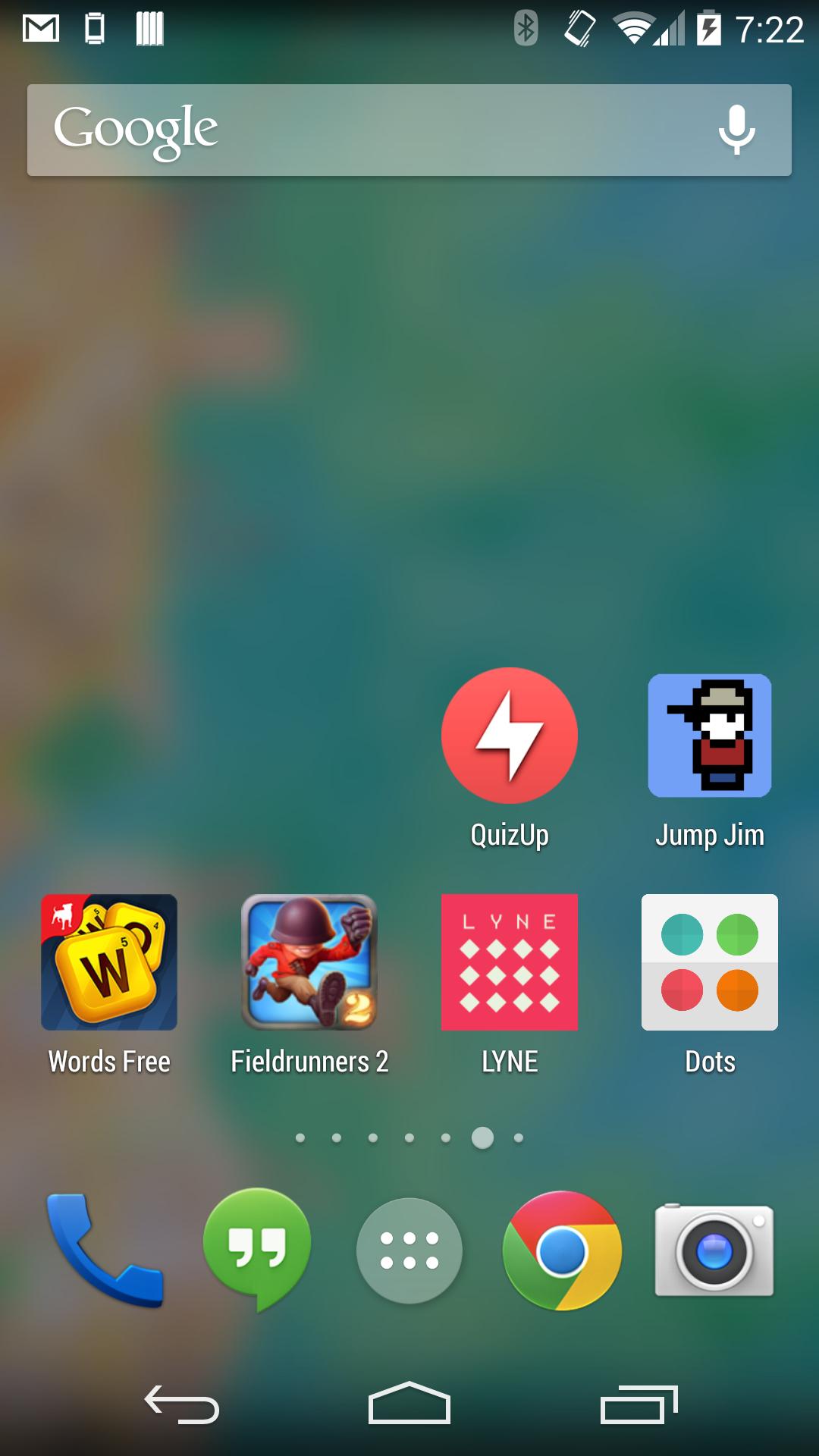Open the LYNE puzzle app

[x=510, y=962]
